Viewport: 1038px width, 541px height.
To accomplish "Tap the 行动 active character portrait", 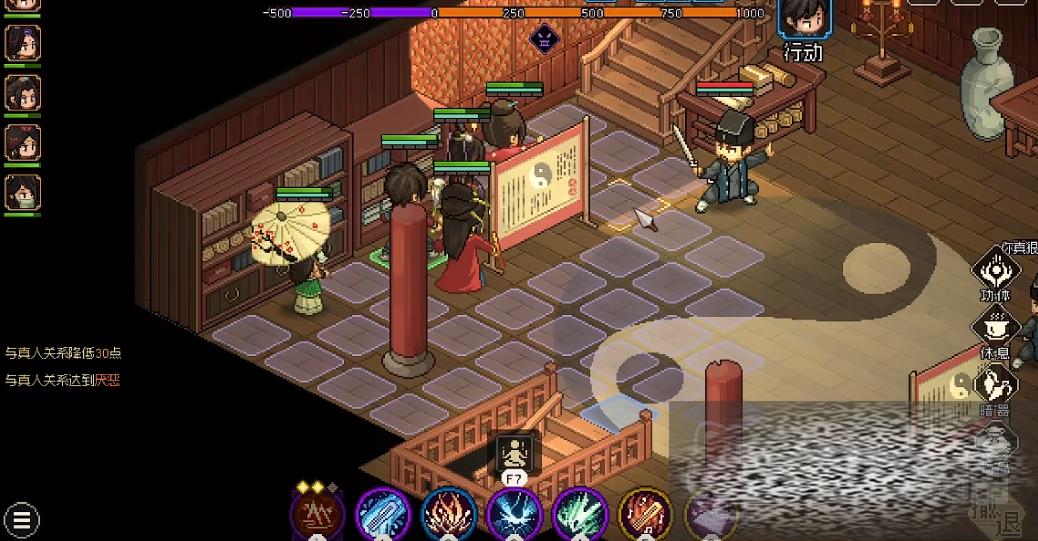I will tap(802, 20).
